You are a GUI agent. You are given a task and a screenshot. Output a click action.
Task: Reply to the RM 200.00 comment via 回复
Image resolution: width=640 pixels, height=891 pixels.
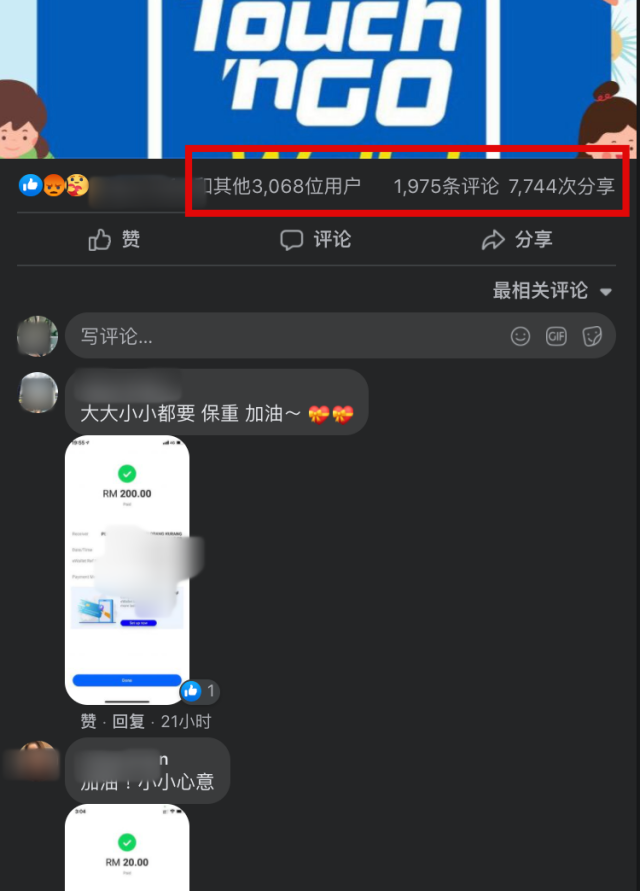click(129, 721)
